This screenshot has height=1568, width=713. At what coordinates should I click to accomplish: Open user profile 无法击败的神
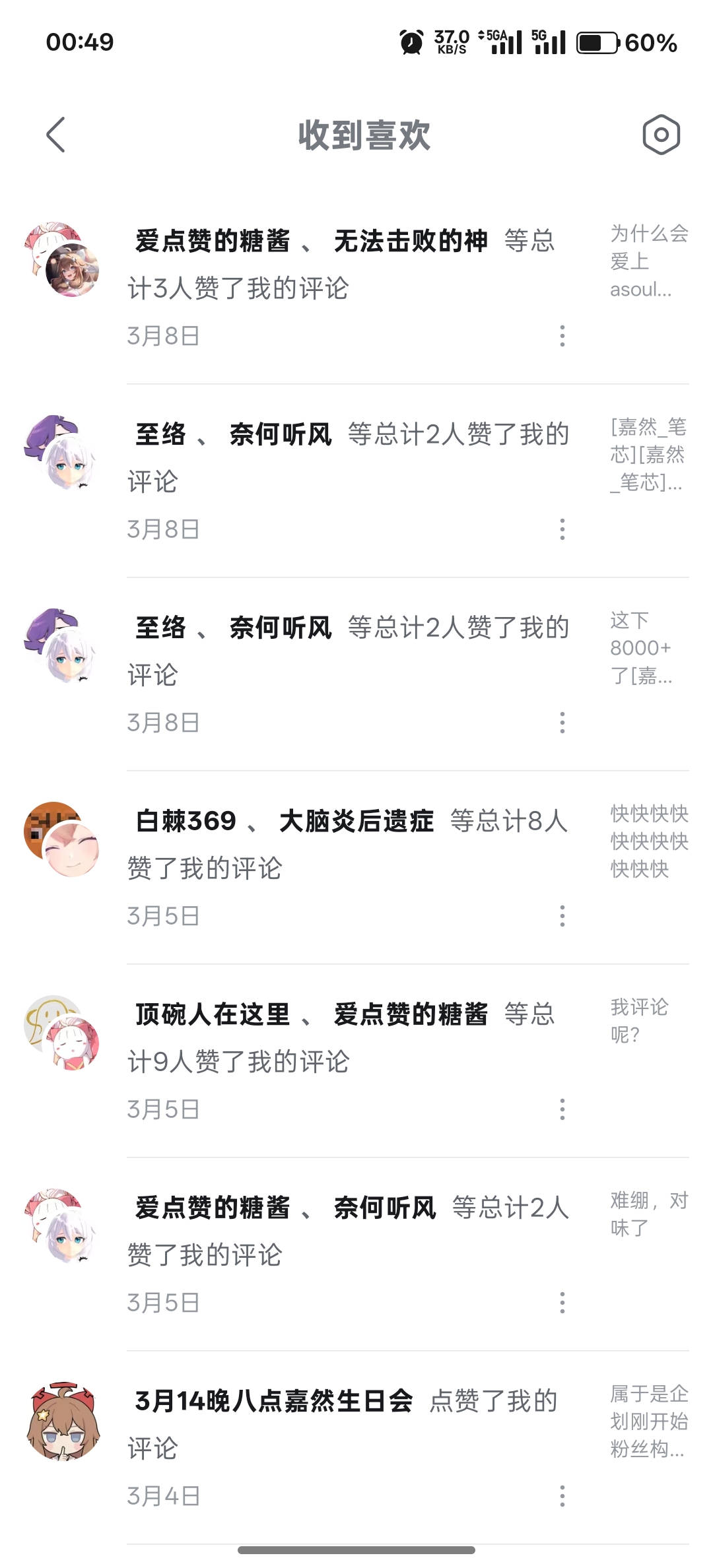(411, 242)
